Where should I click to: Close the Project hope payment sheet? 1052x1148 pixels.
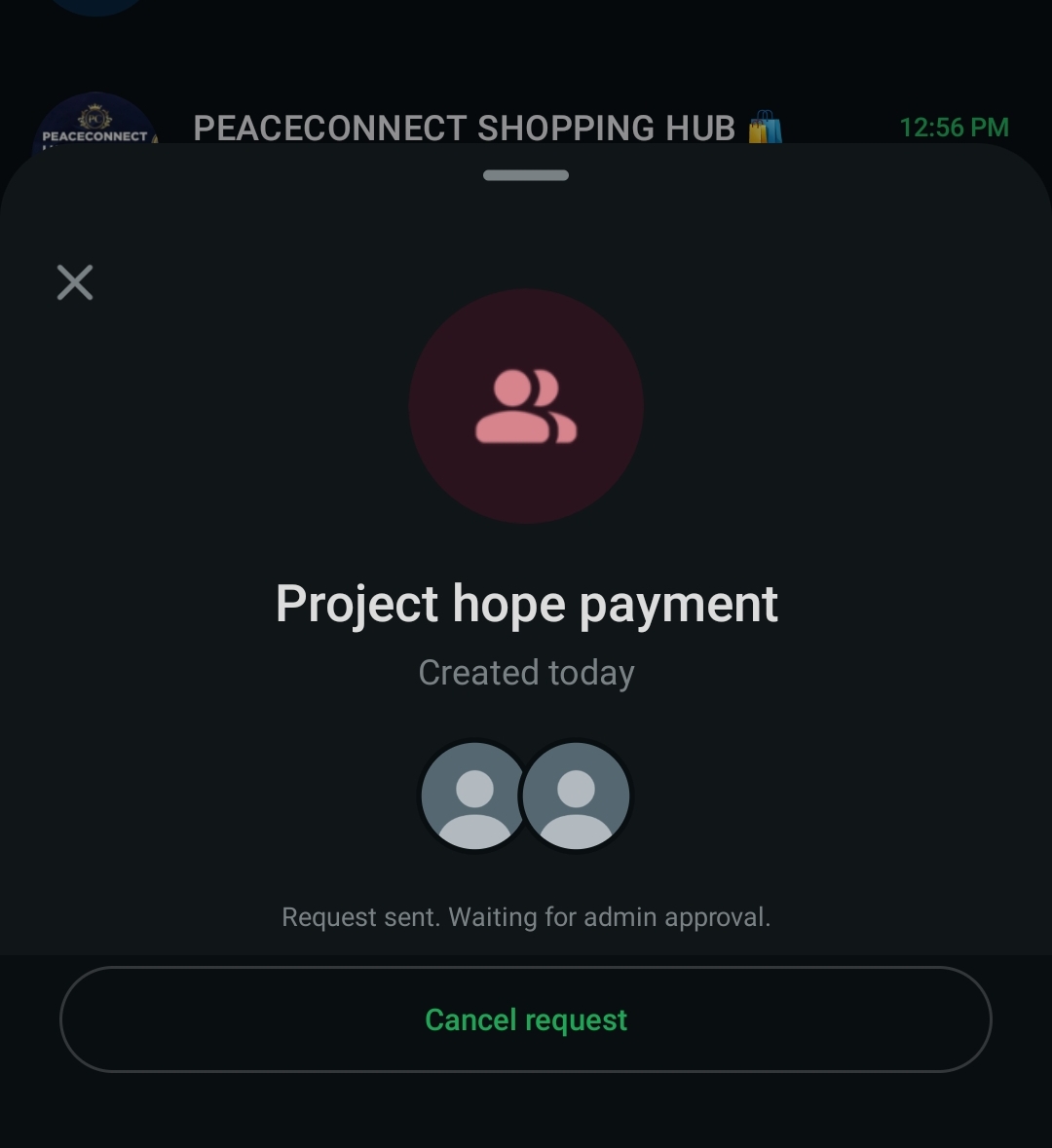(75, 282)
